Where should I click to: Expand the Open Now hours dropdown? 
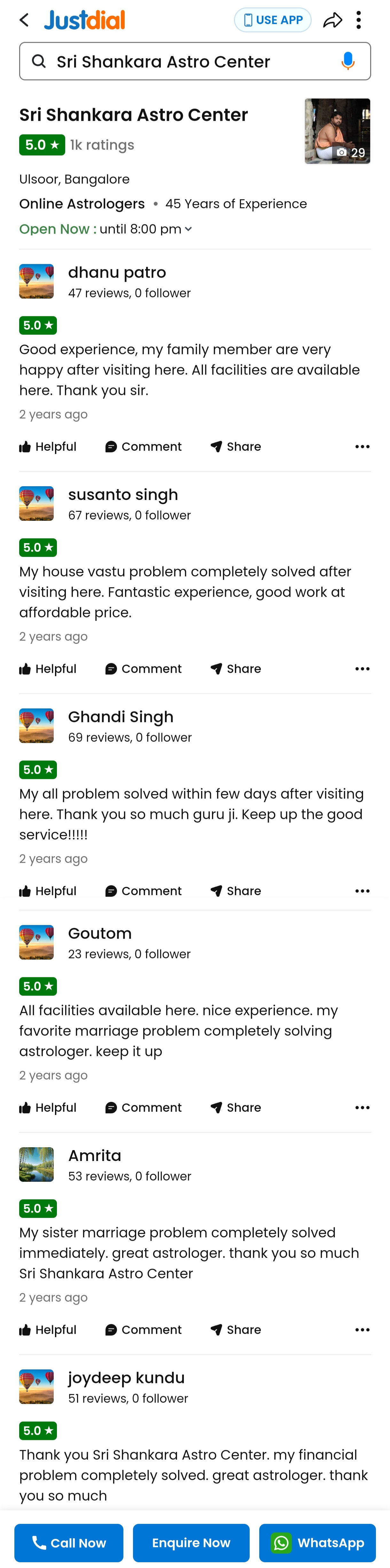pyautogui.click(x=188, y=229)
